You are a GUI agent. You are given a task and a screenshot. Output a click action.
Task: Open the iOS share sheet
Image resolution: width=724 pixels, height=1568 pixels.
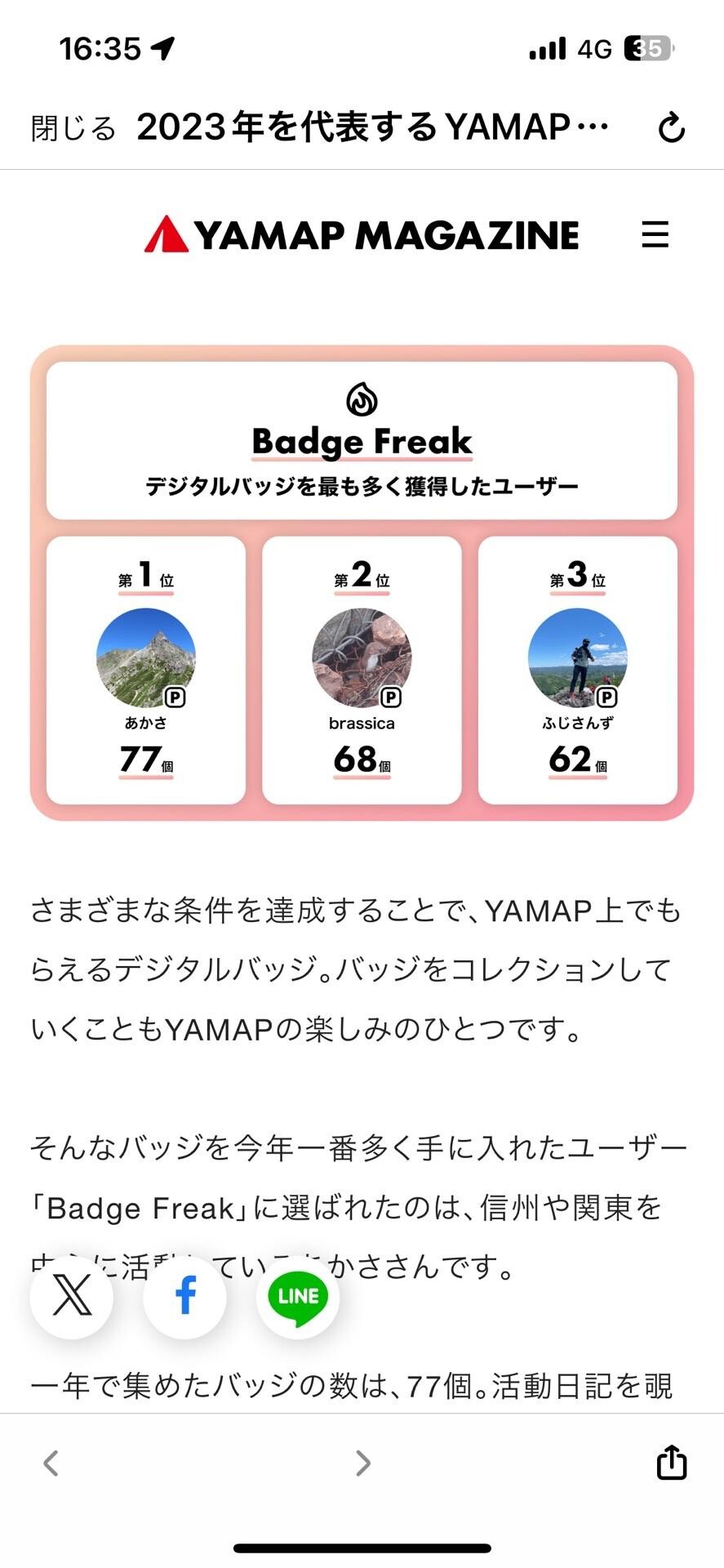click(670, 1462)
